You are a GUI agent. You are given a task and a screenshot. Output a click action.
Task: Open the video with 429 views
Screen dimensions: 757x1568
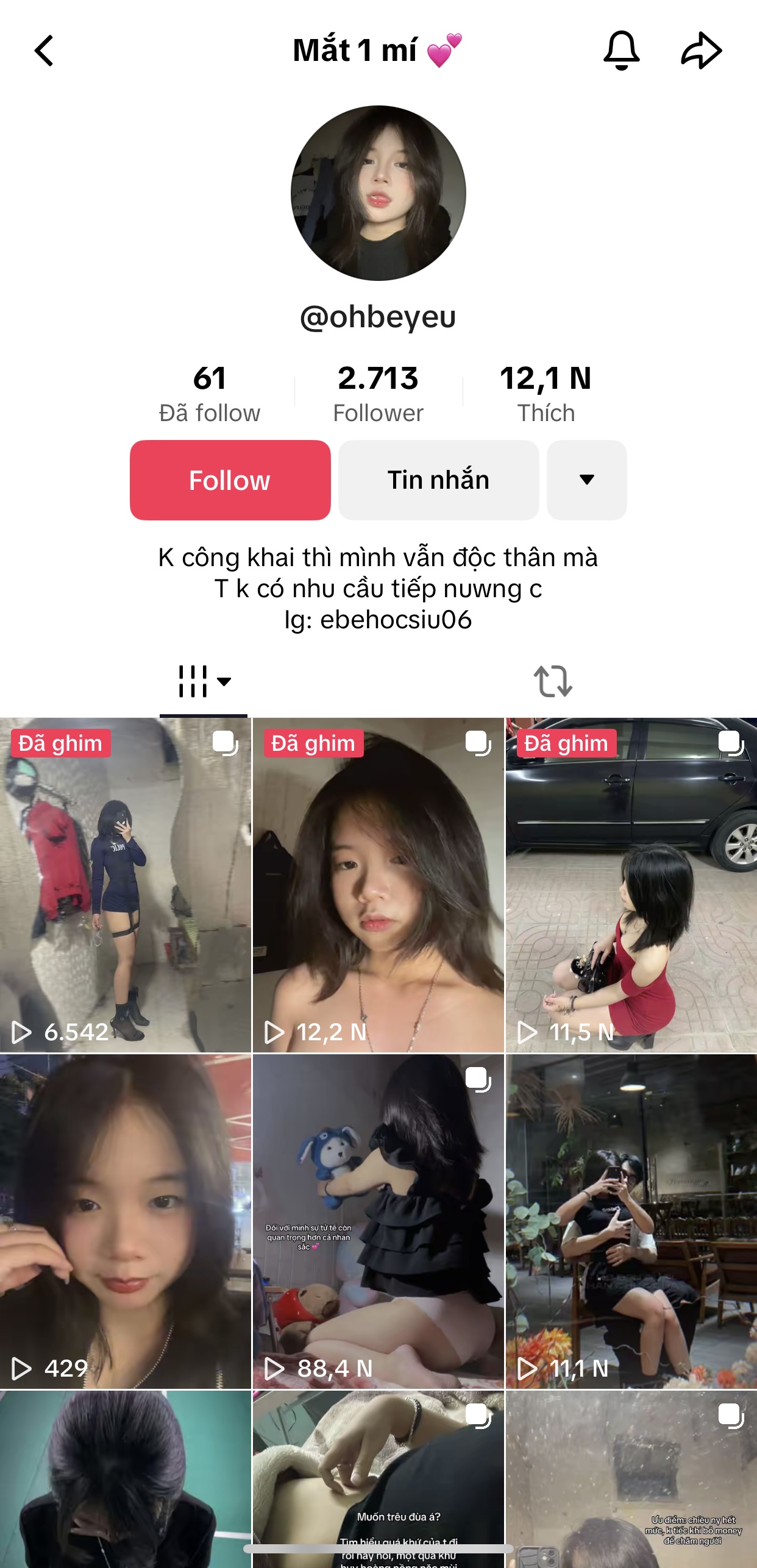[126, 1221]
